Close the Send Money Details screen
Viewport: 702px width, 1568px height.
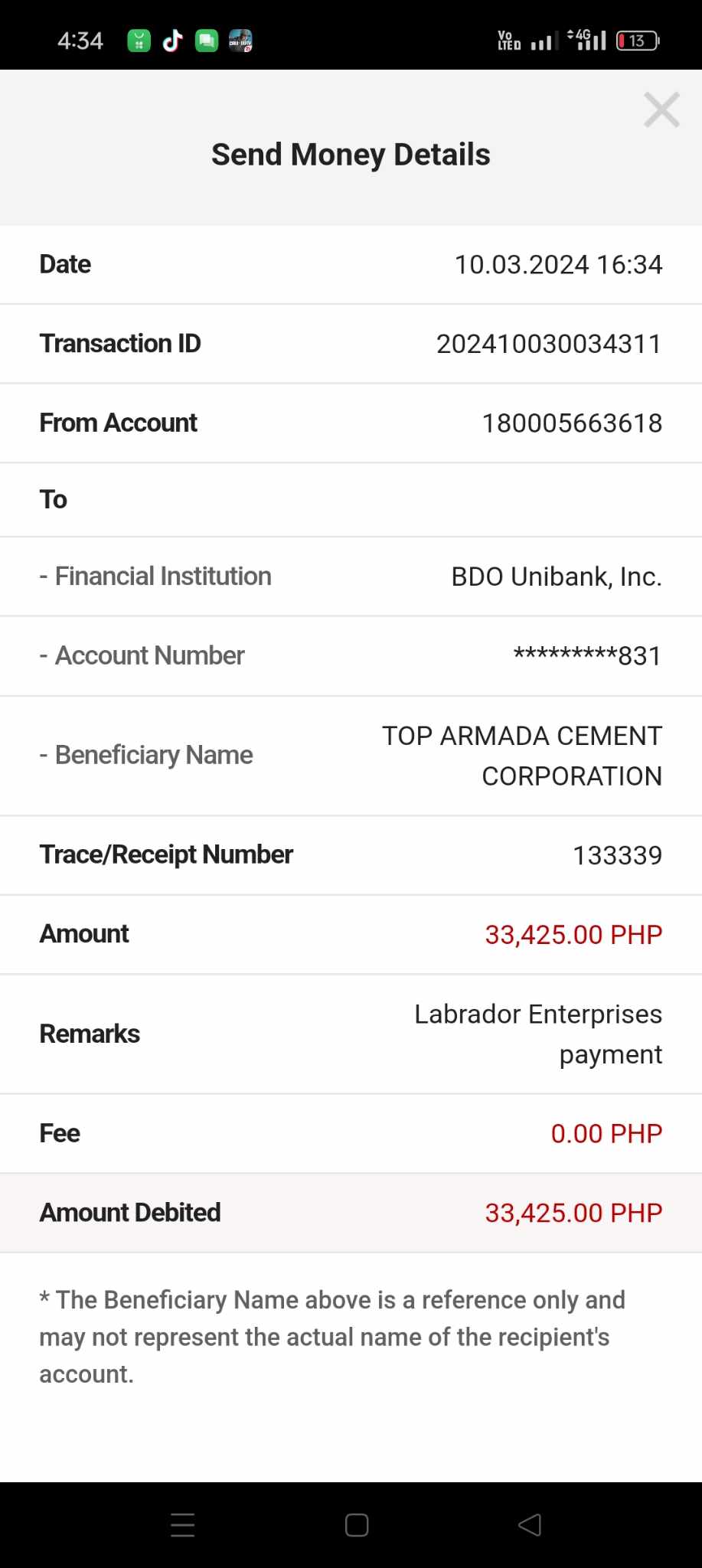[x=661, y=110]
